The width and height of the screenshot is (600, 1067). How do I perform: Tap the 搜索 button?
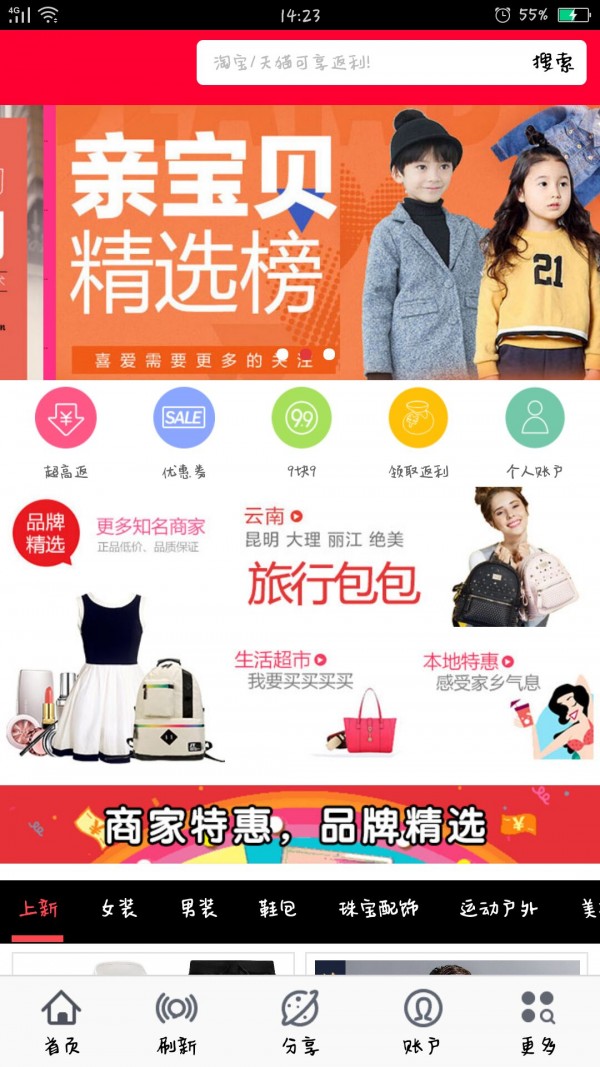(x=553, y=63)
